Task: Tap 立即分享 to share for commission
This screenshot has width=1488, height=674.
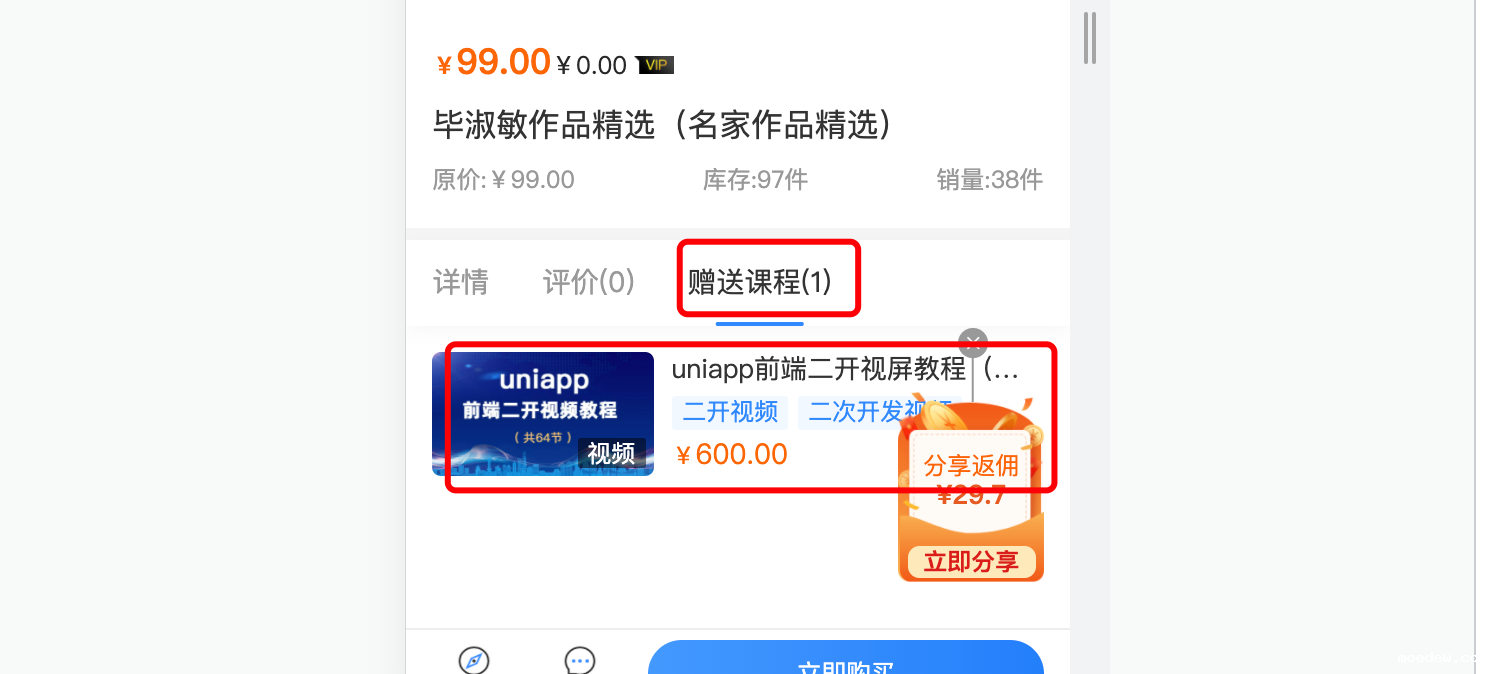Action: click(971, 561)
